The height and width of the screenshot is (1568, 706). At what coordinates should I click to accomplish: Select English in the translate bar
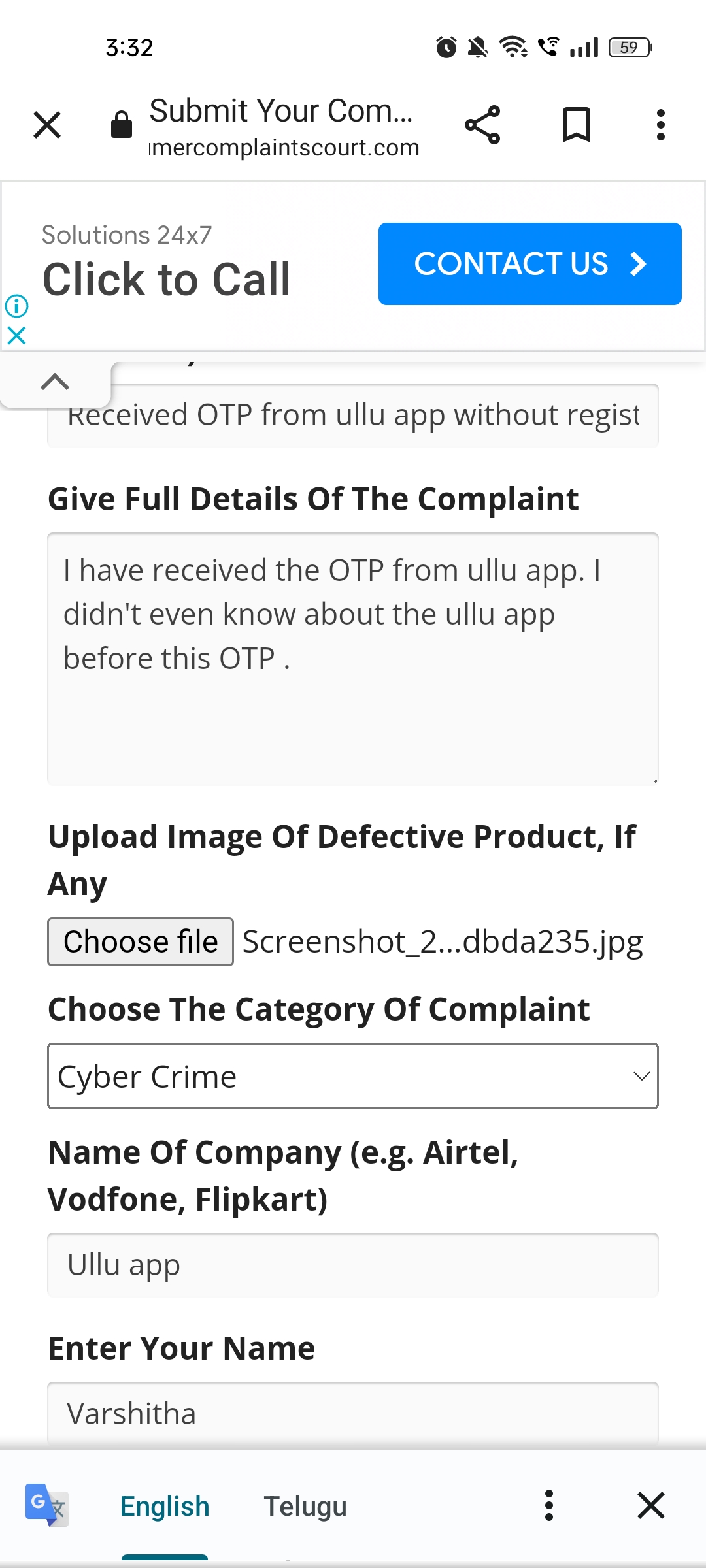[x=165, y=1506]
